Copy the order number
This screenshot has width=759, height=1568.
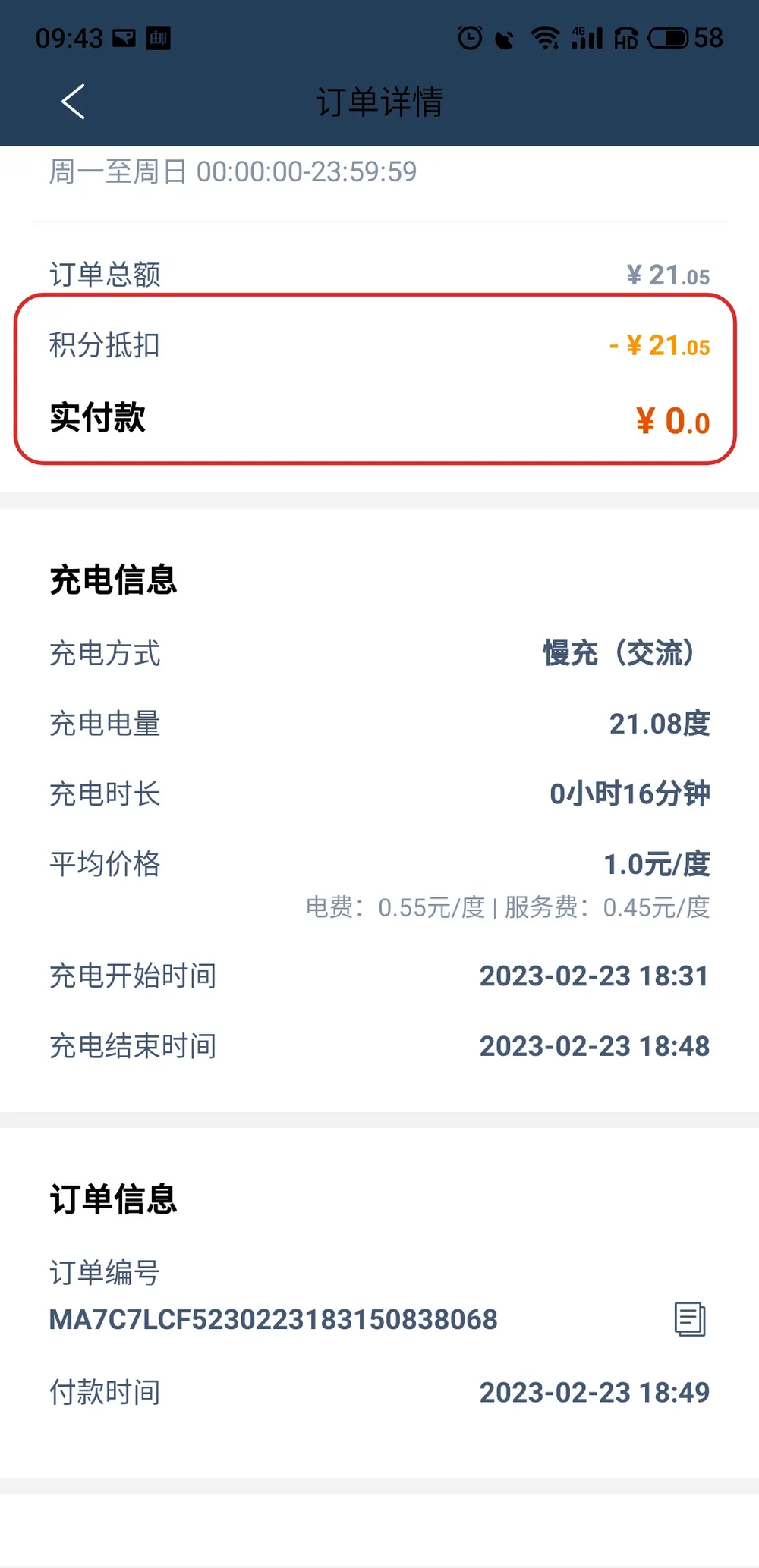pyautogui.click(x=690, y=1319)
